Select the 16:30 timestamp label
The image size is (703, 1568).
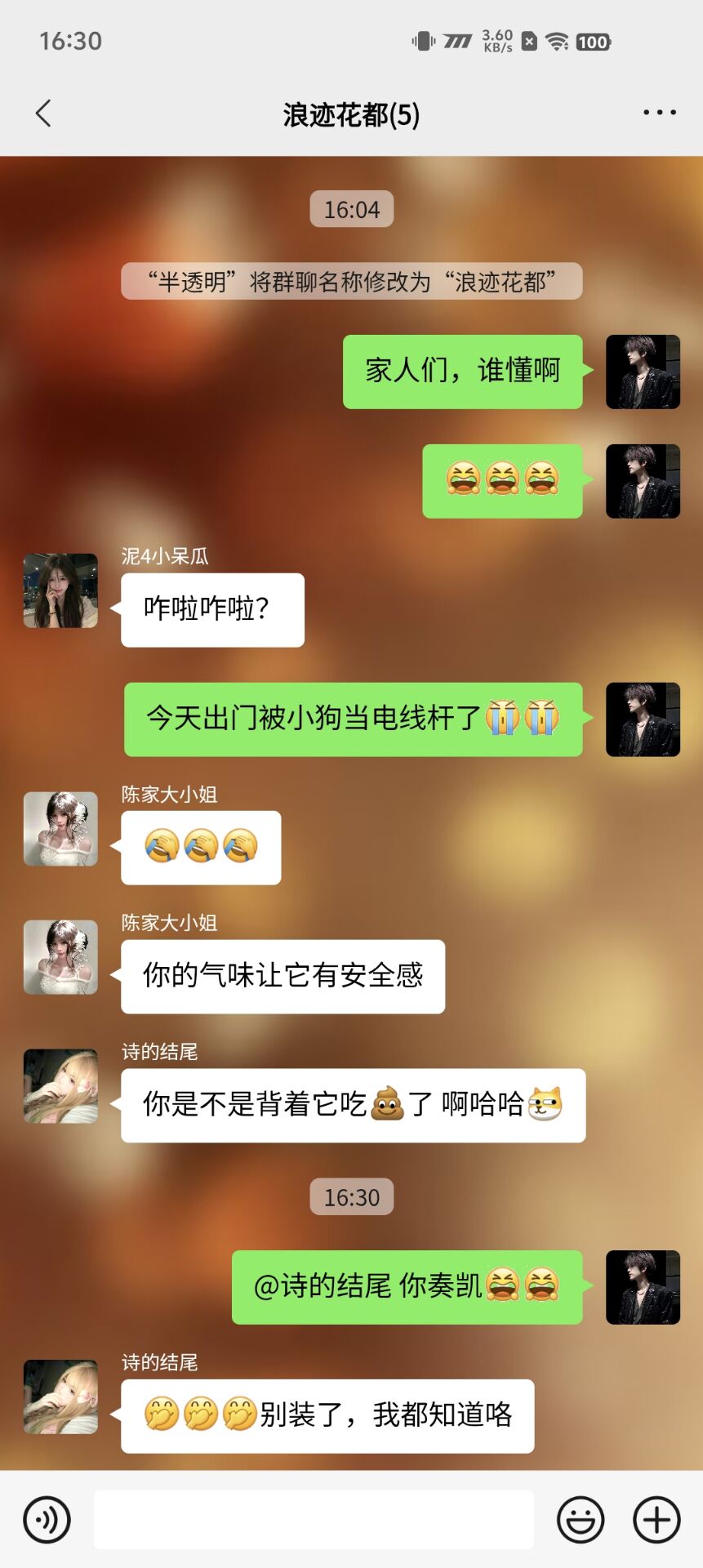click(351, 1197)
